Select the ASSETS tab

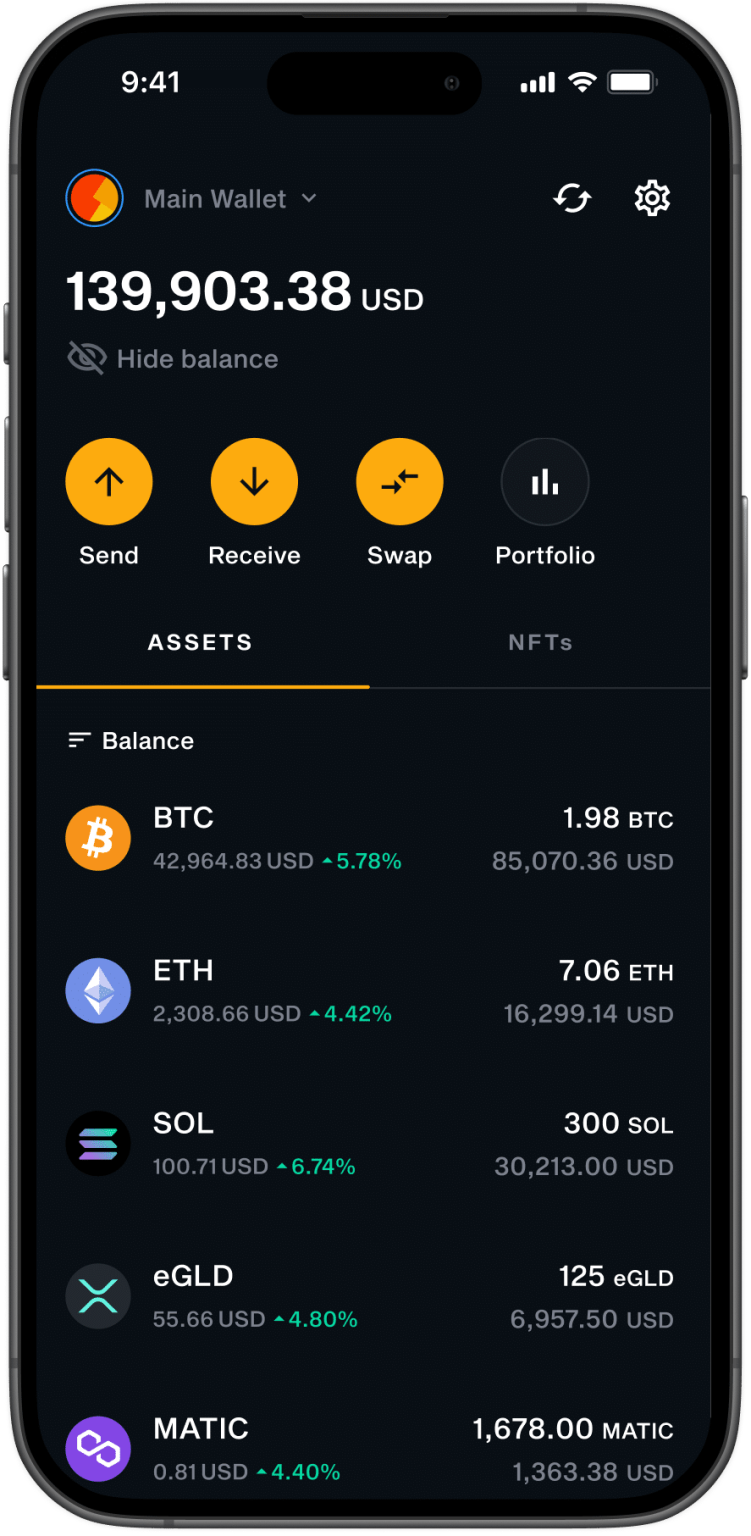point(199,642)
